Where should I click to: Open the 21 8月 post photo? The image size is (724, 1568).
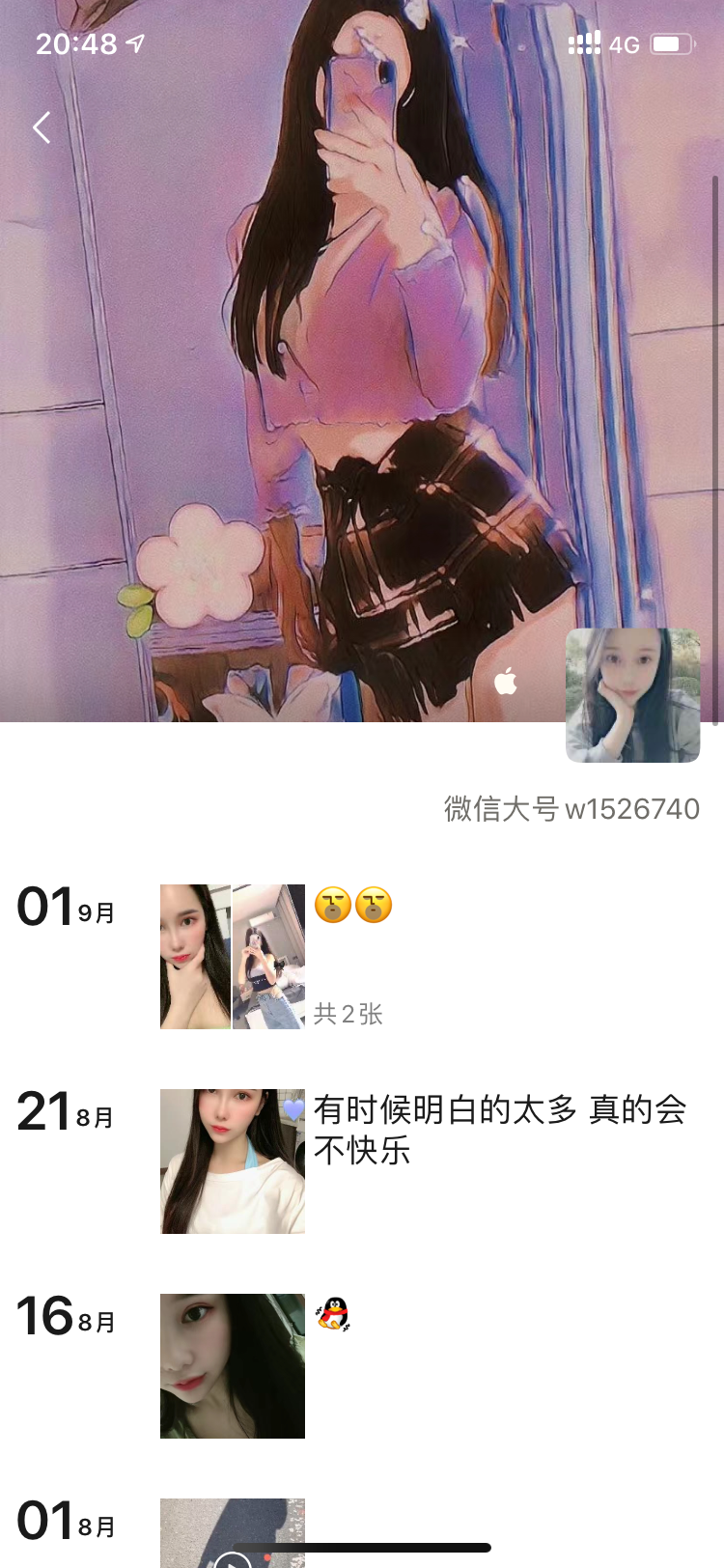233,1161
